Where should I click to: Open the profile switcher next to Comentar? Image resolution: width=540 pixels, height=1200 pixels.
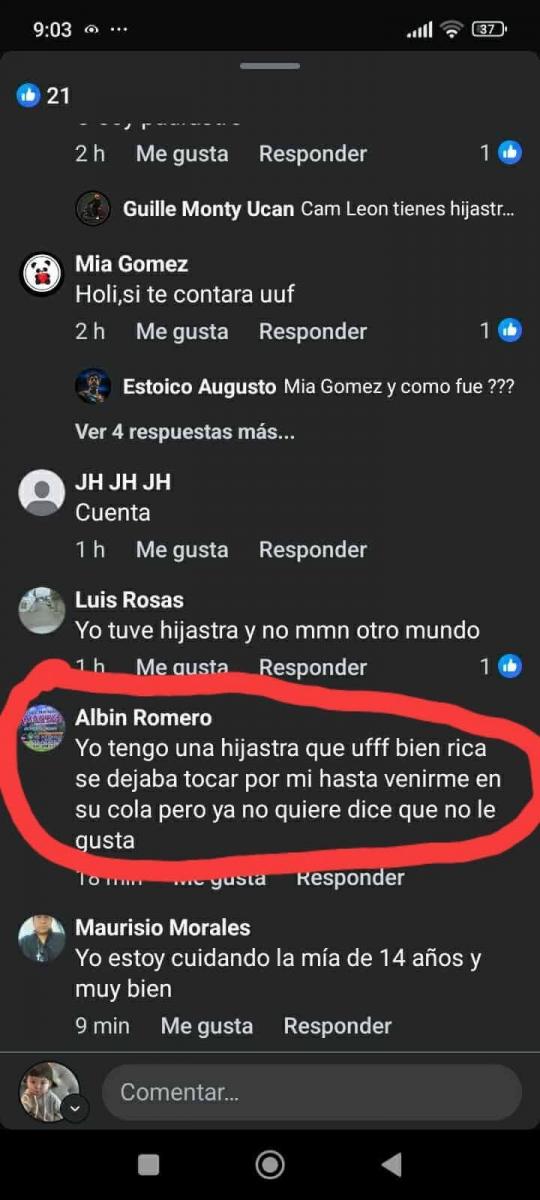(x=75, y=1108)
